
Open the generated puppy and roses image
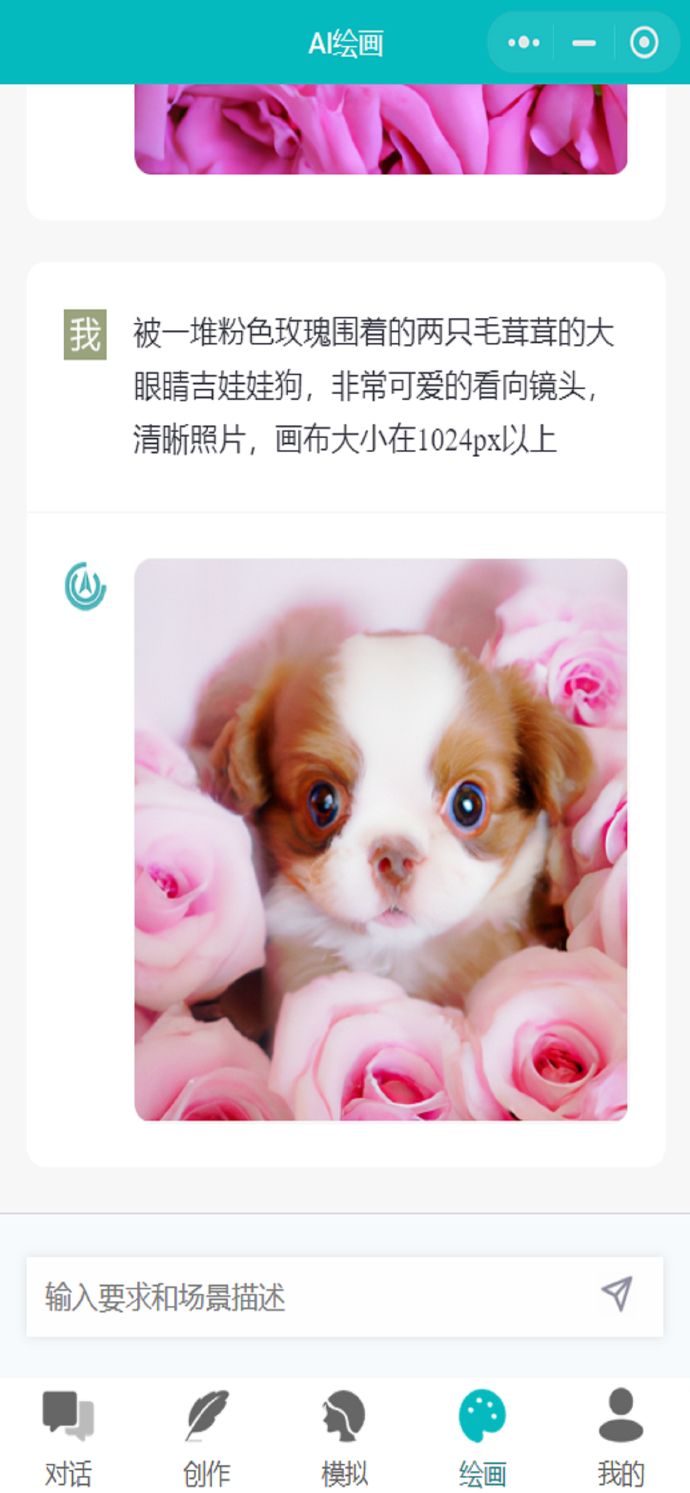(381, 839)
